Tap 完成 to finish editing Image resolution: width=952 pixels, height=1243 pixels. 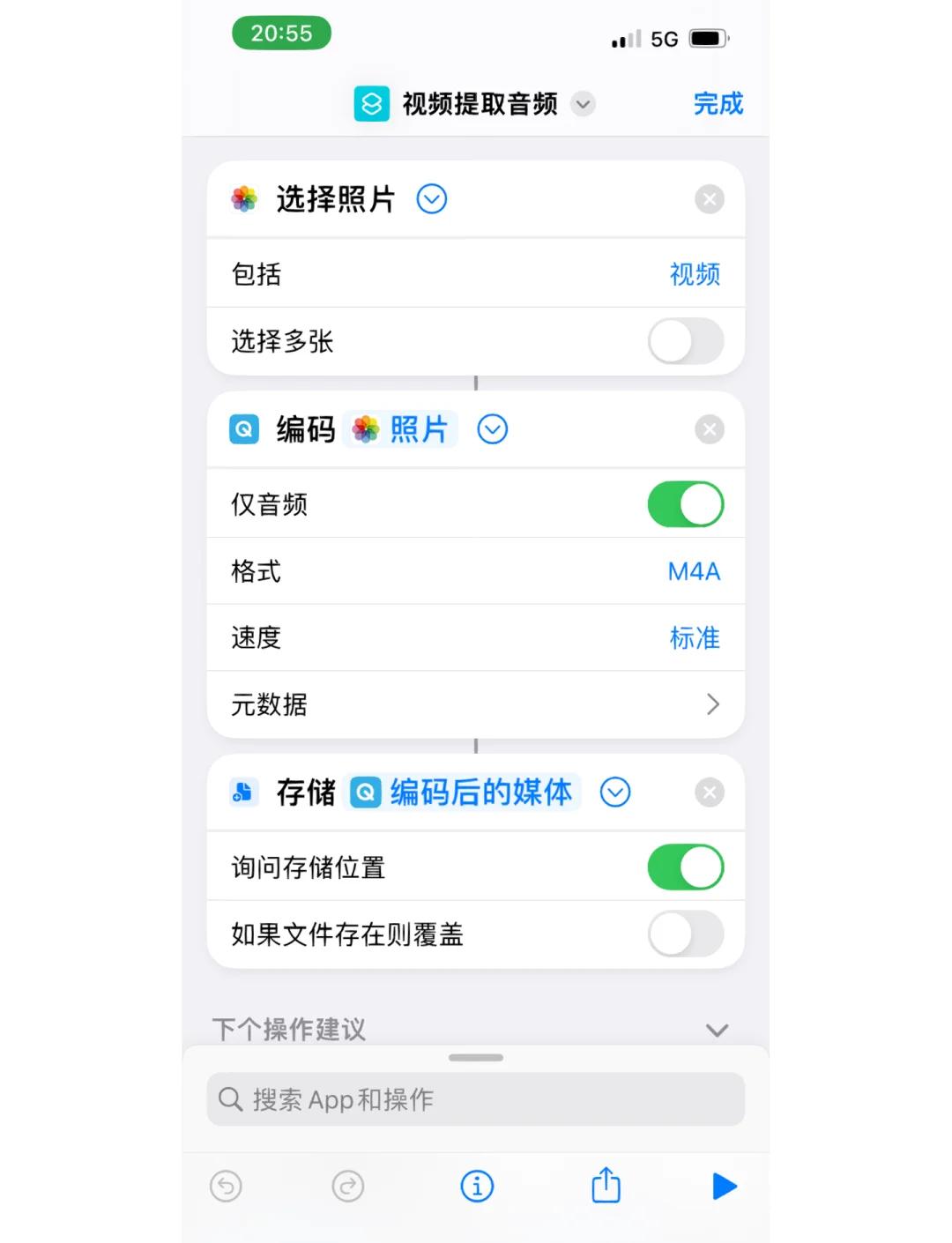click(718, 104)
